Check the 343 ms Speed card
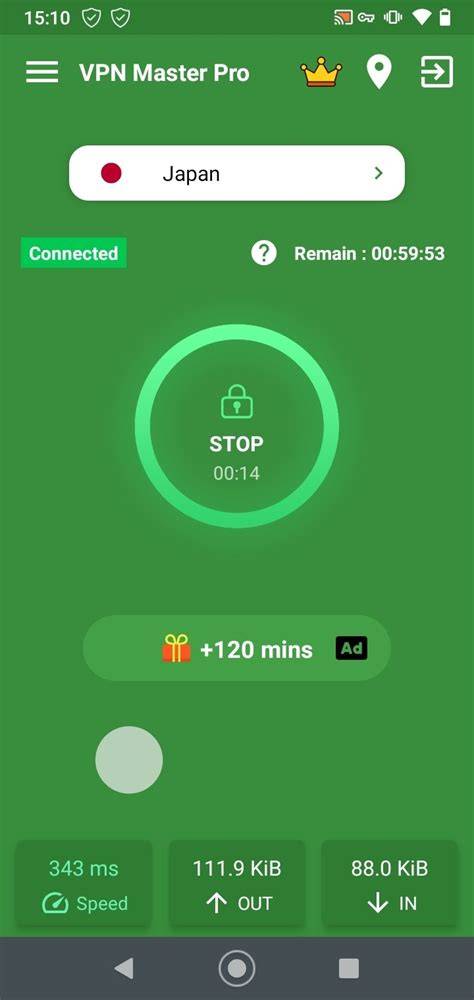This screenshot has width=474, height=1000. pos(84,884)
